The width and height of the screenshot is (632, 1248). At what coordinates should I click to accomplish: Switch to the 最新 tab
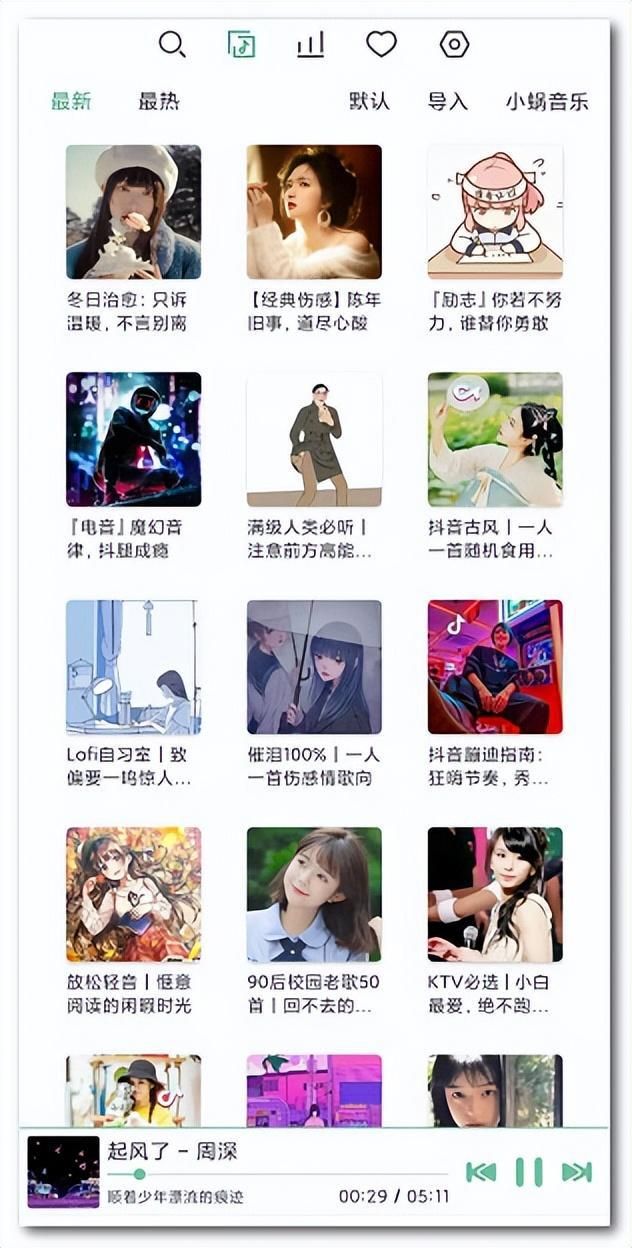click(x=71, y=101)
